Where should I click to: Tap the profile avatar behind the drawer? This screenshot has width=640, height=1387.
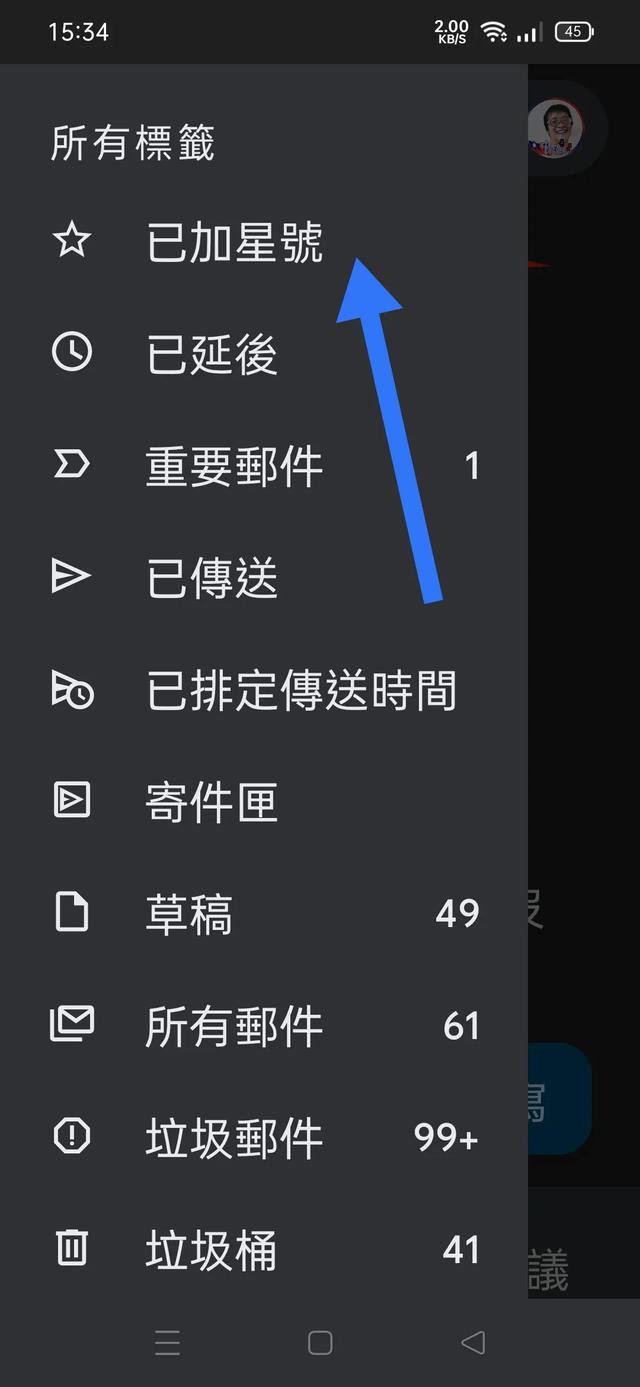click(556, 128)
